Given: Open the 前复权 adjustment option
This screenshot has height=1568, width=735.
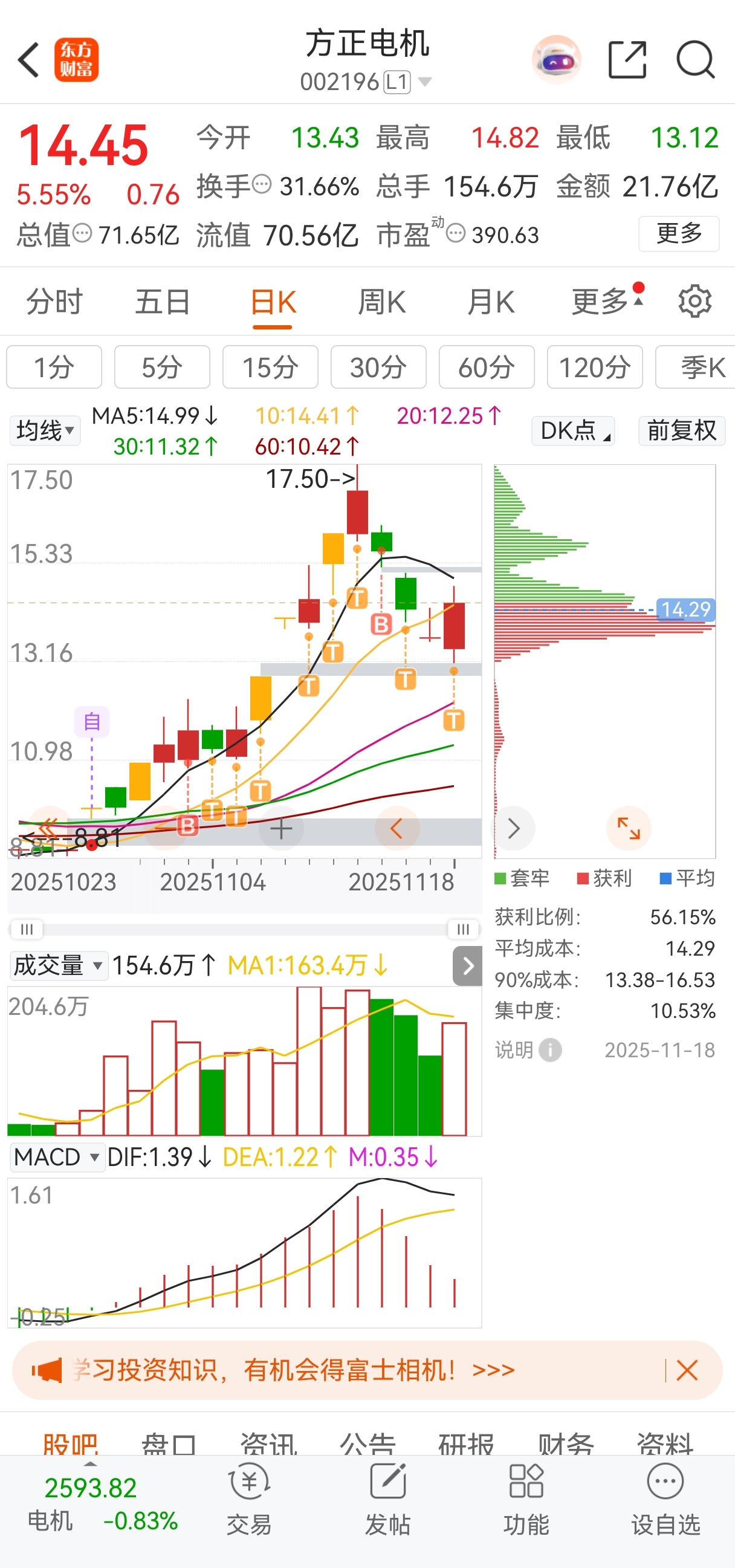Looking at the screenshot, I should pyautogui.click(x=681, y=430).
